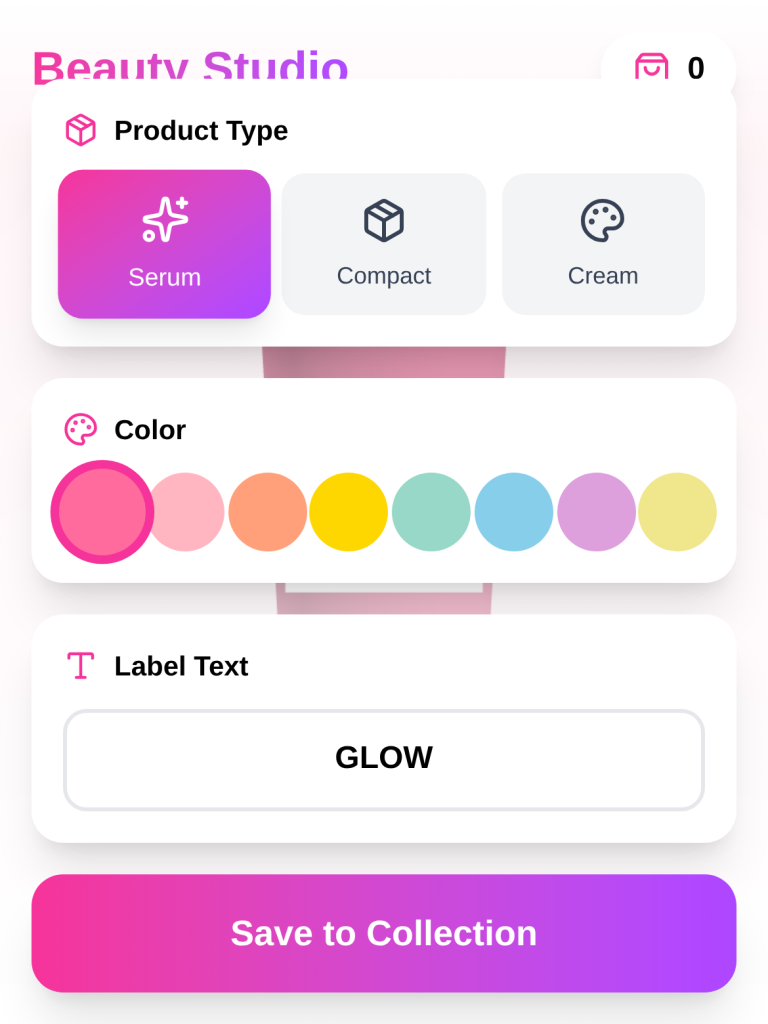Select the Serum product type

click(x=164, y=243)
